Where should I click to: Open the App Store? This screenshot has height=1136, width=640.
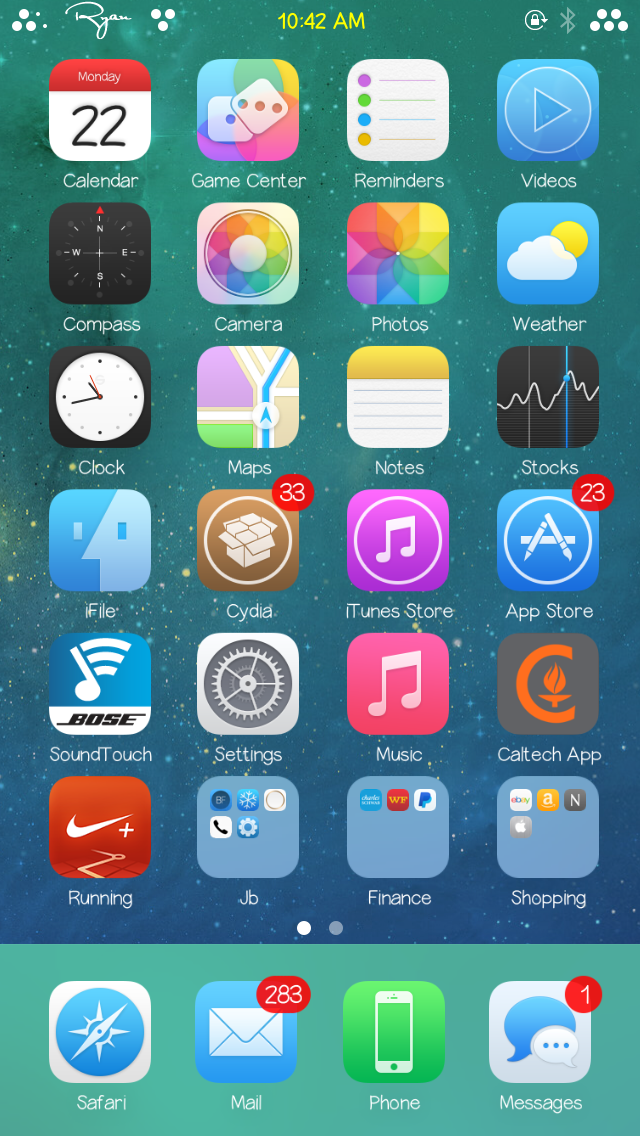pos(548,540)
